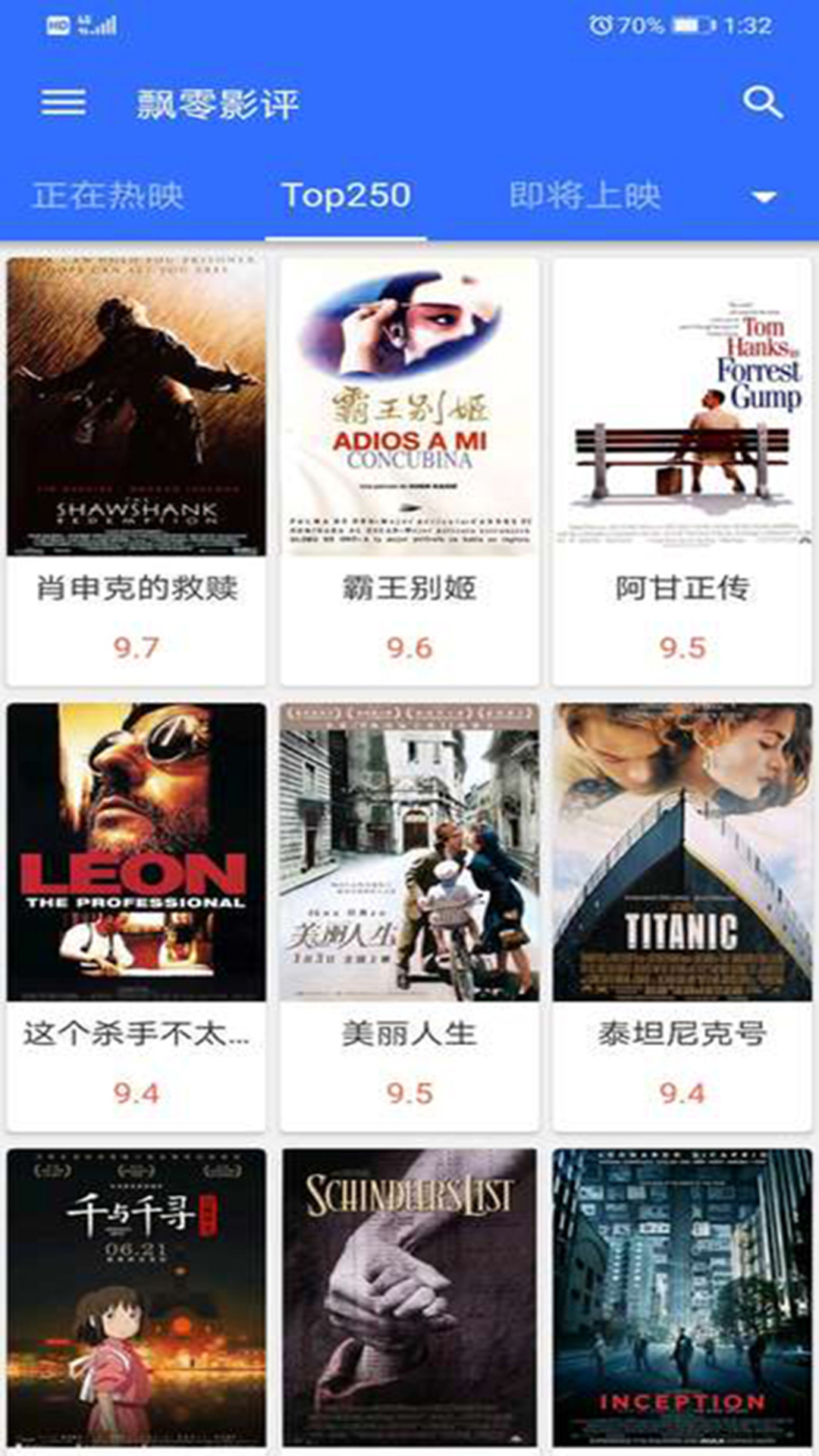Switch to the 正在热映 tab

(108, 196)
